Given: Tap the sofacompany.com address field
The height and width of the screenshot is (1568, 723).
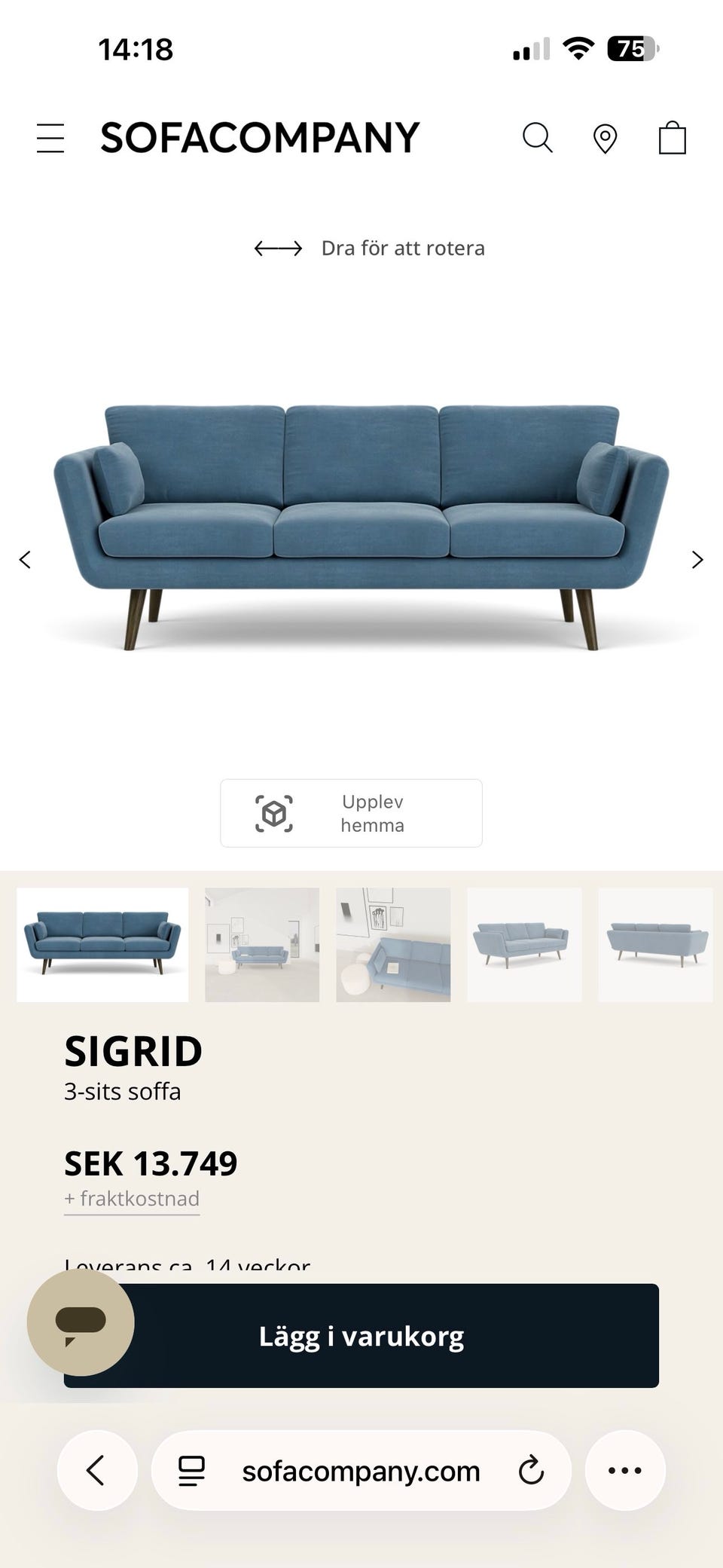Looking at the screenshot, I should click(361, 1470).
